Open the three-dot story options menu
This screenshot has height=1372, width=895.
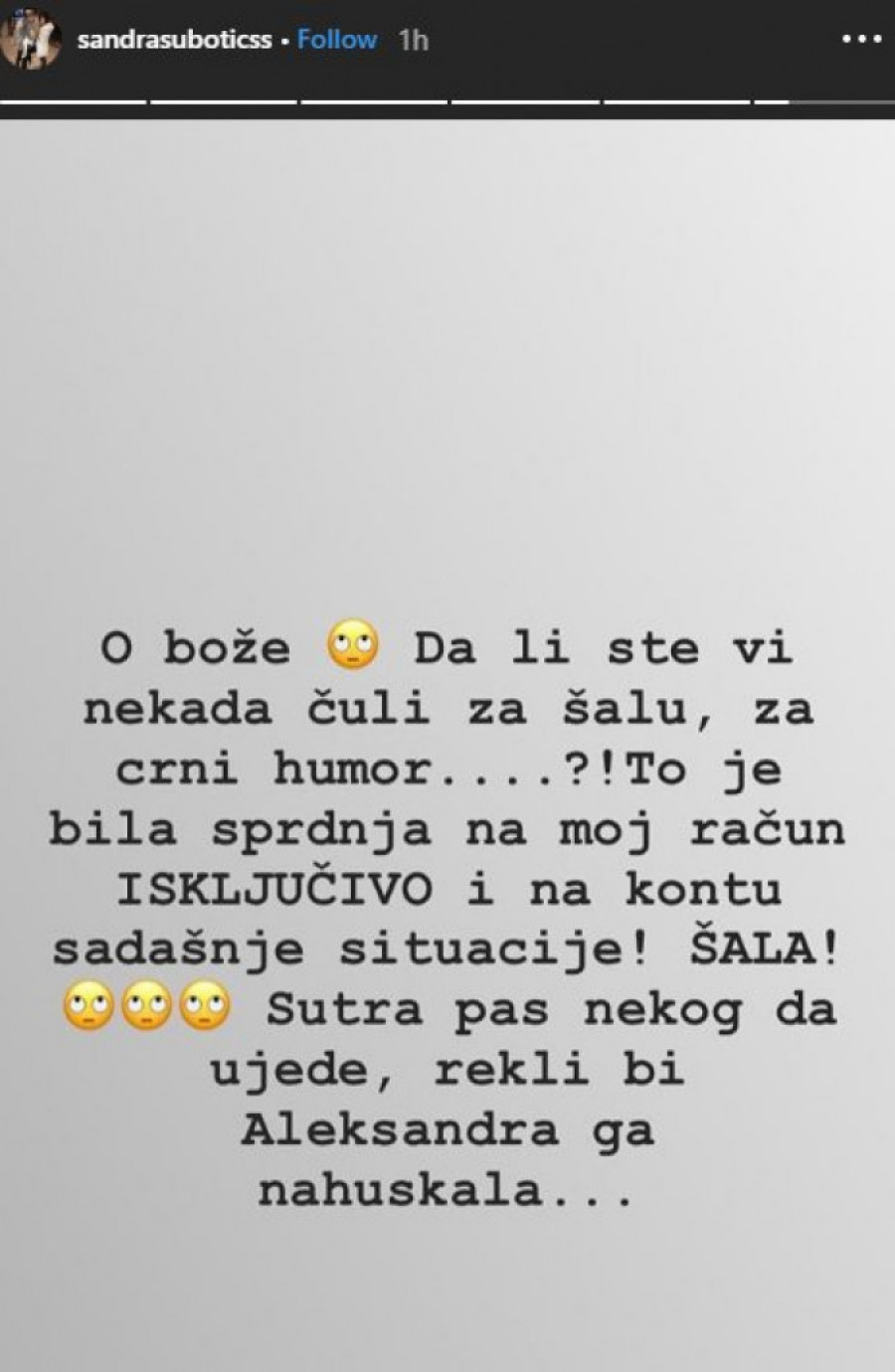coord(861,41)
